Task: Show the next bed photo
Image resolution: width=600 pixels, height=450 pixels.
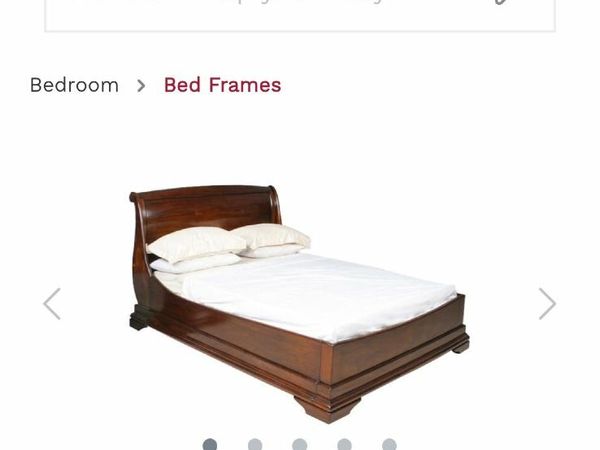Action: click(547, 303)
